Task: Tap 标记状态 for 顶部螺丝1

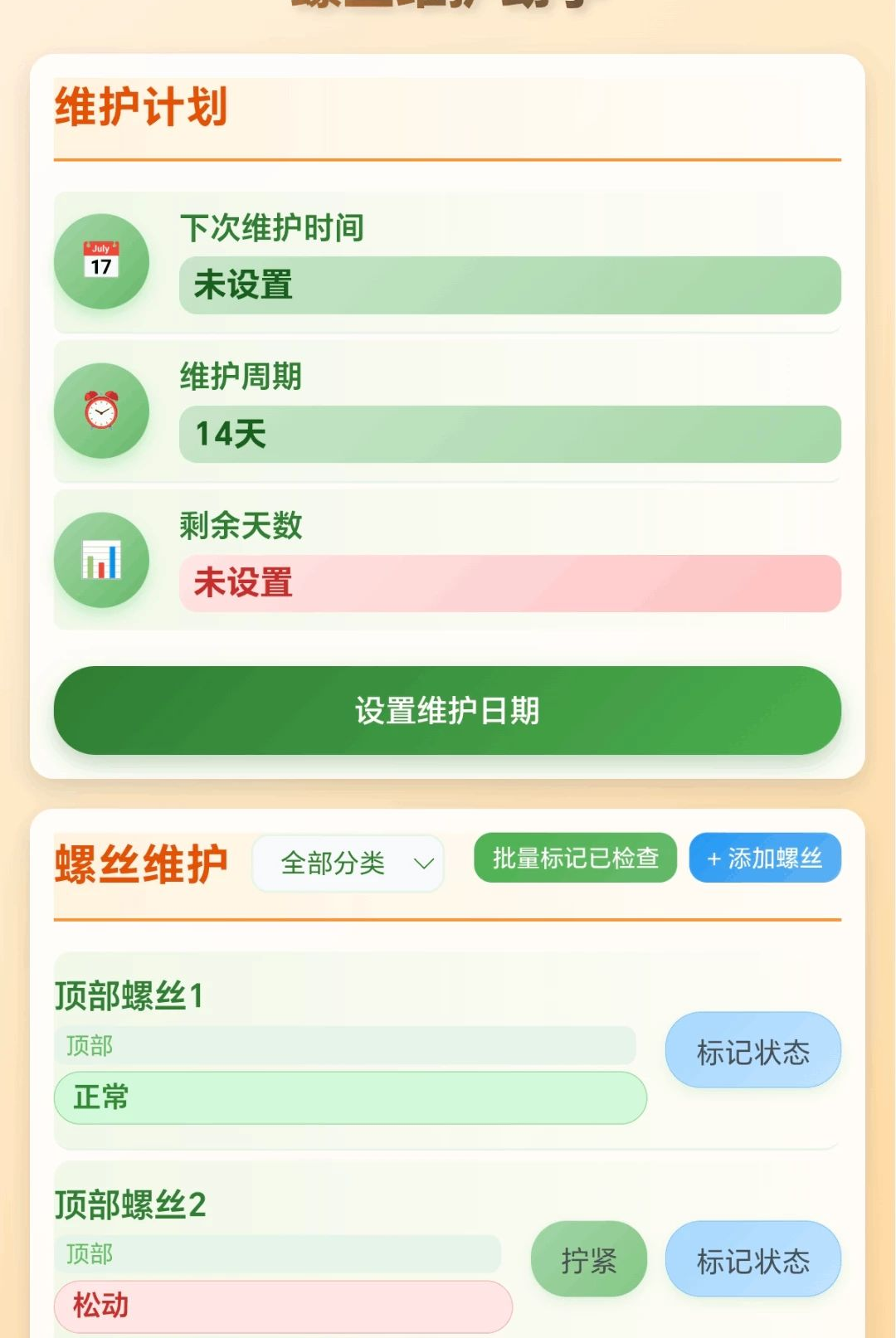Action: [x=753, y=1050]
